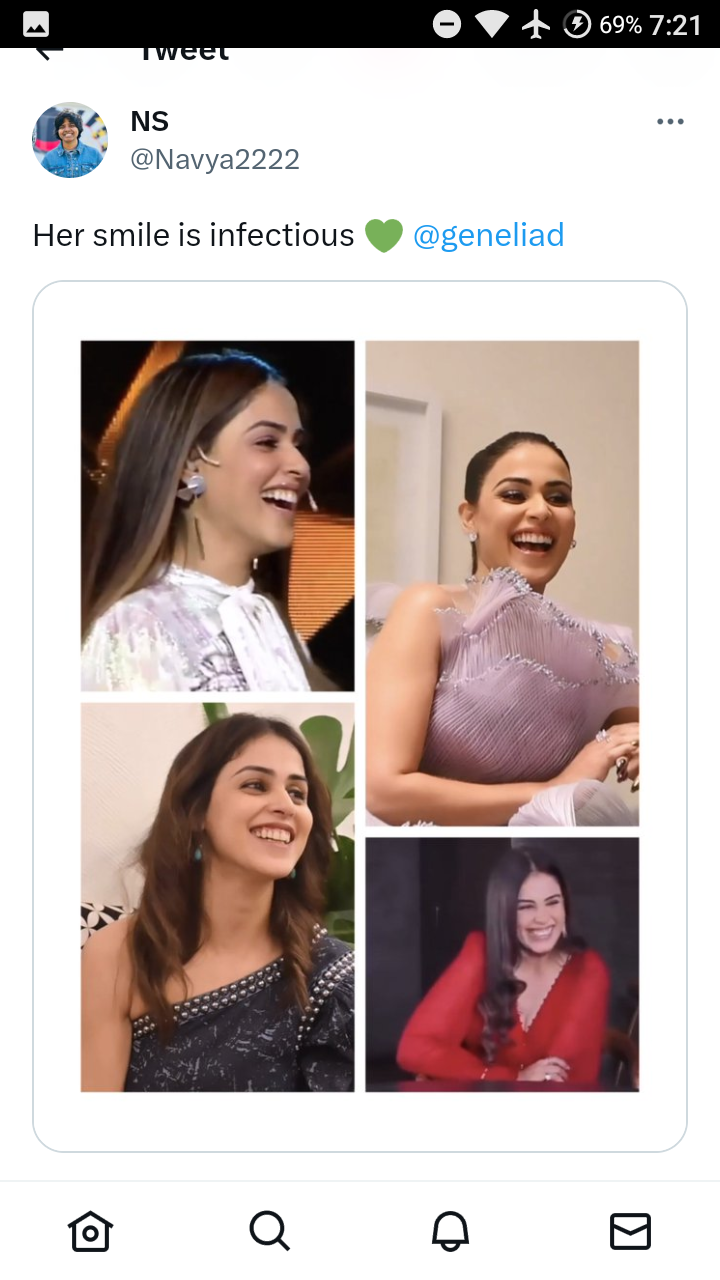Switch to the Search tab
720x1280 pixels.
(x=270, y=1231)
